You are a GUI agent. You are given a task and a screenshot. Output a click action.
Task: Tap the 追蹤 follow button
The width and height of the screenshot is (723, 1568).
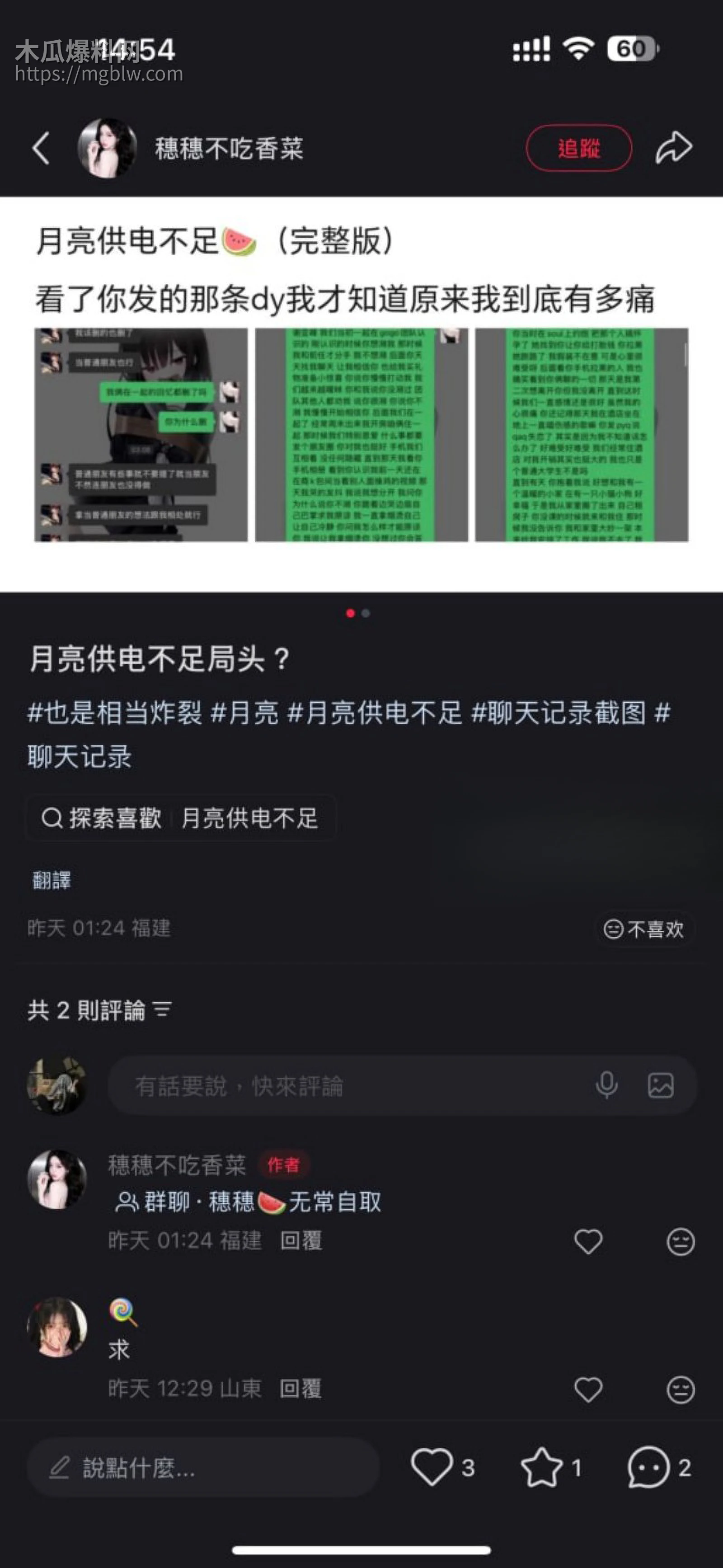(579, 148)
